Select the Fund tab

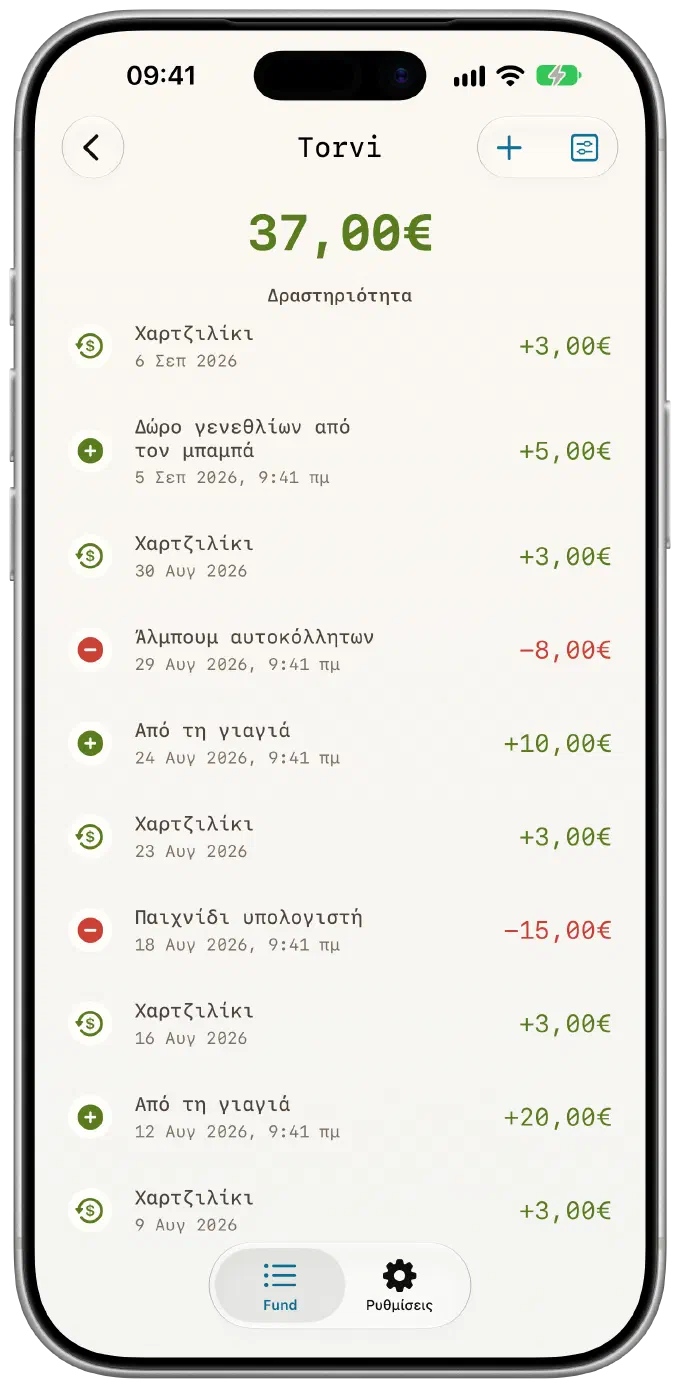tap(280, 1286)
